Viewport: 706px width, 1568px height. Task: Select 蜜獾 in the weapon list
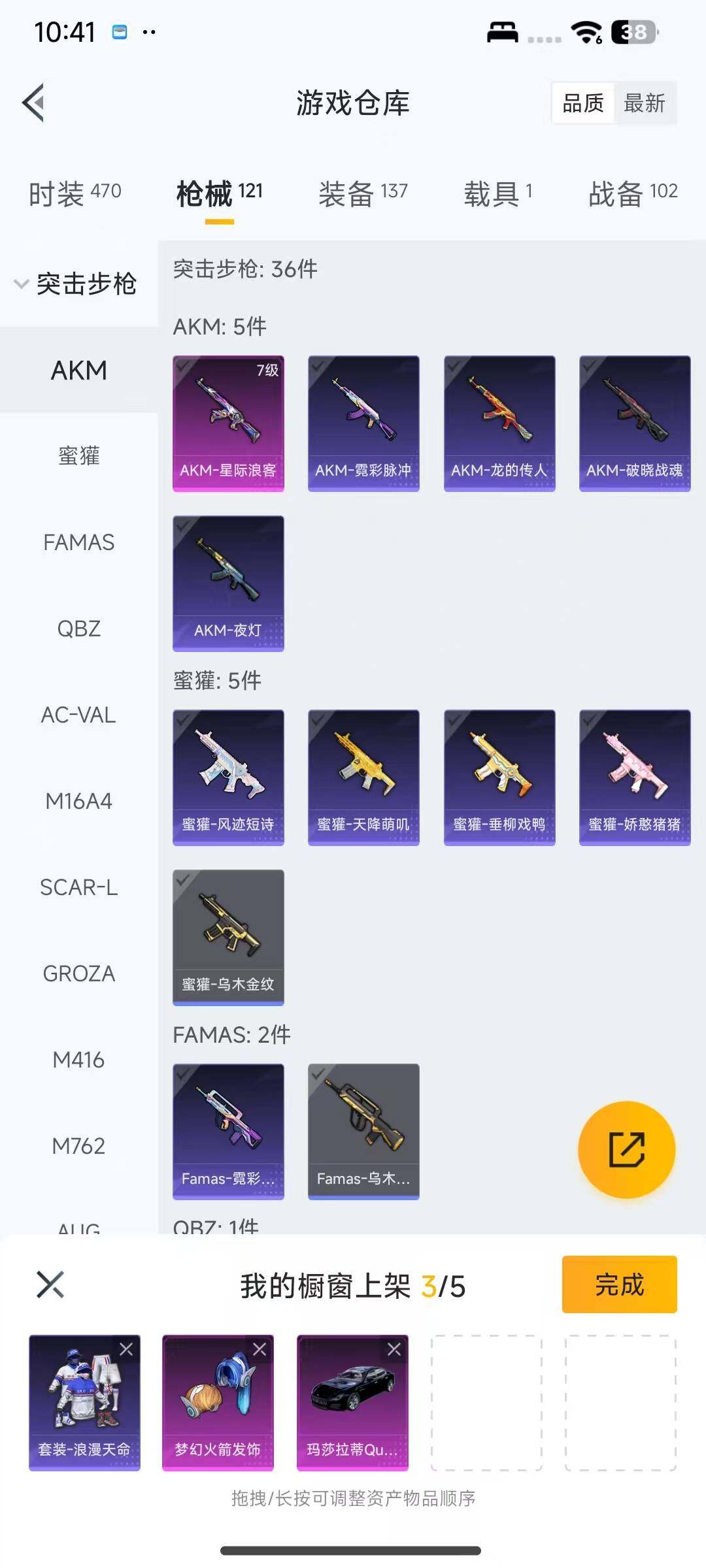tap(78, 456)
